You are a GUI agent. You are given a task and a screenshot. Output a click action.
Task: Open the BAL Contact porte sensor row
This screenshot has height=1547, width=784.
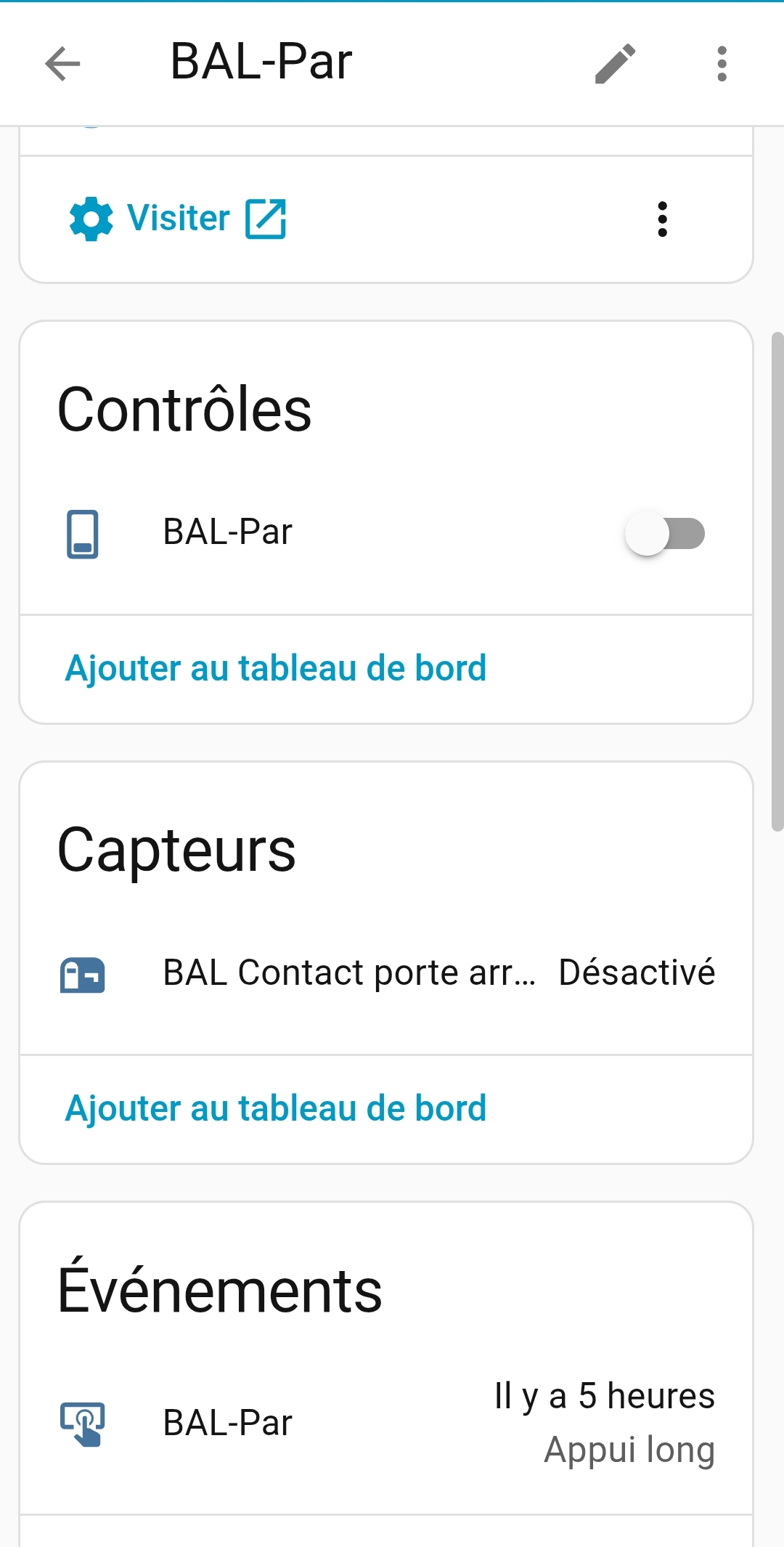tap(348, 973)
